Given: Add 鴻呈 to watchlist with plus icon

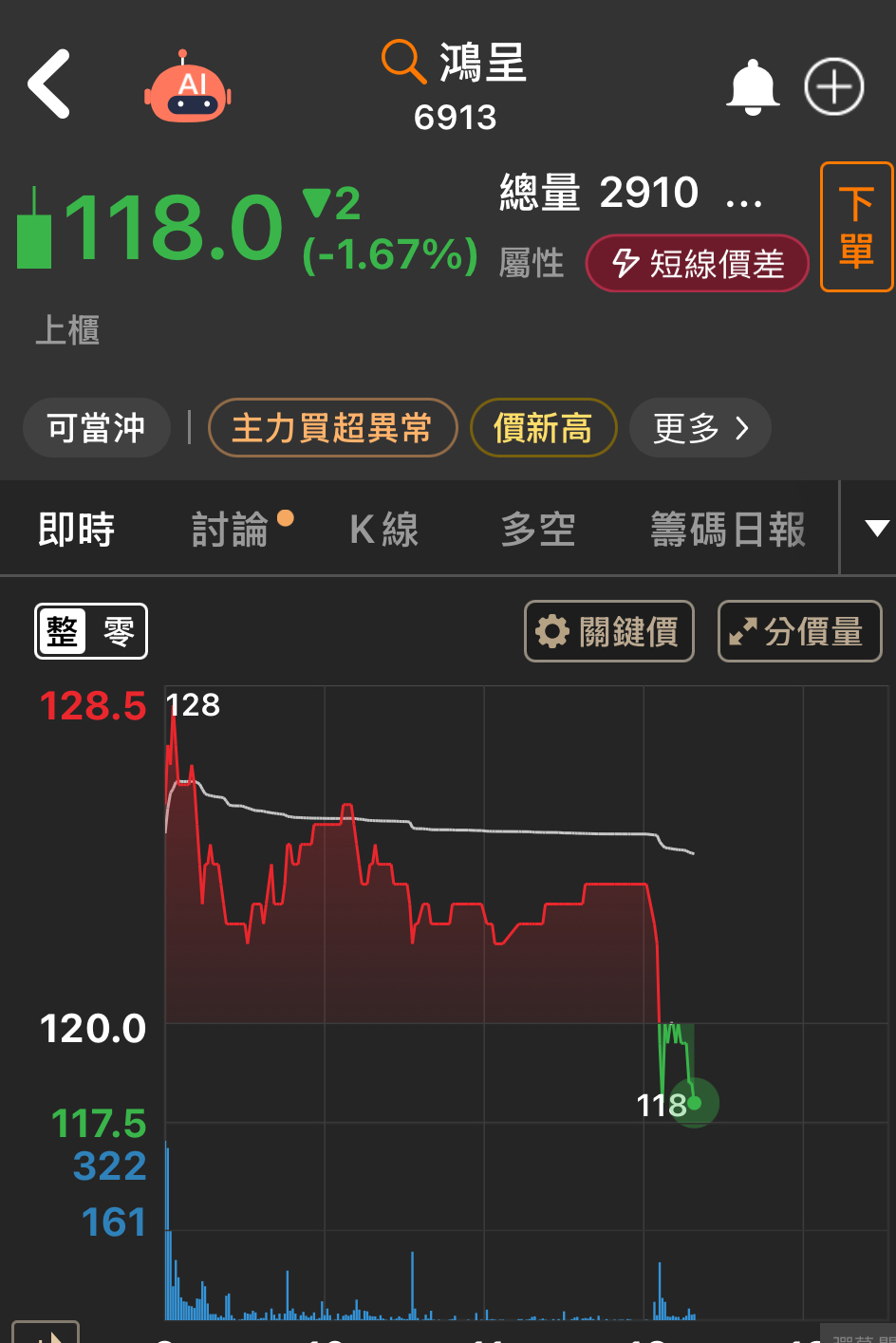Looking at the screenshot, I should pos(833,87).
